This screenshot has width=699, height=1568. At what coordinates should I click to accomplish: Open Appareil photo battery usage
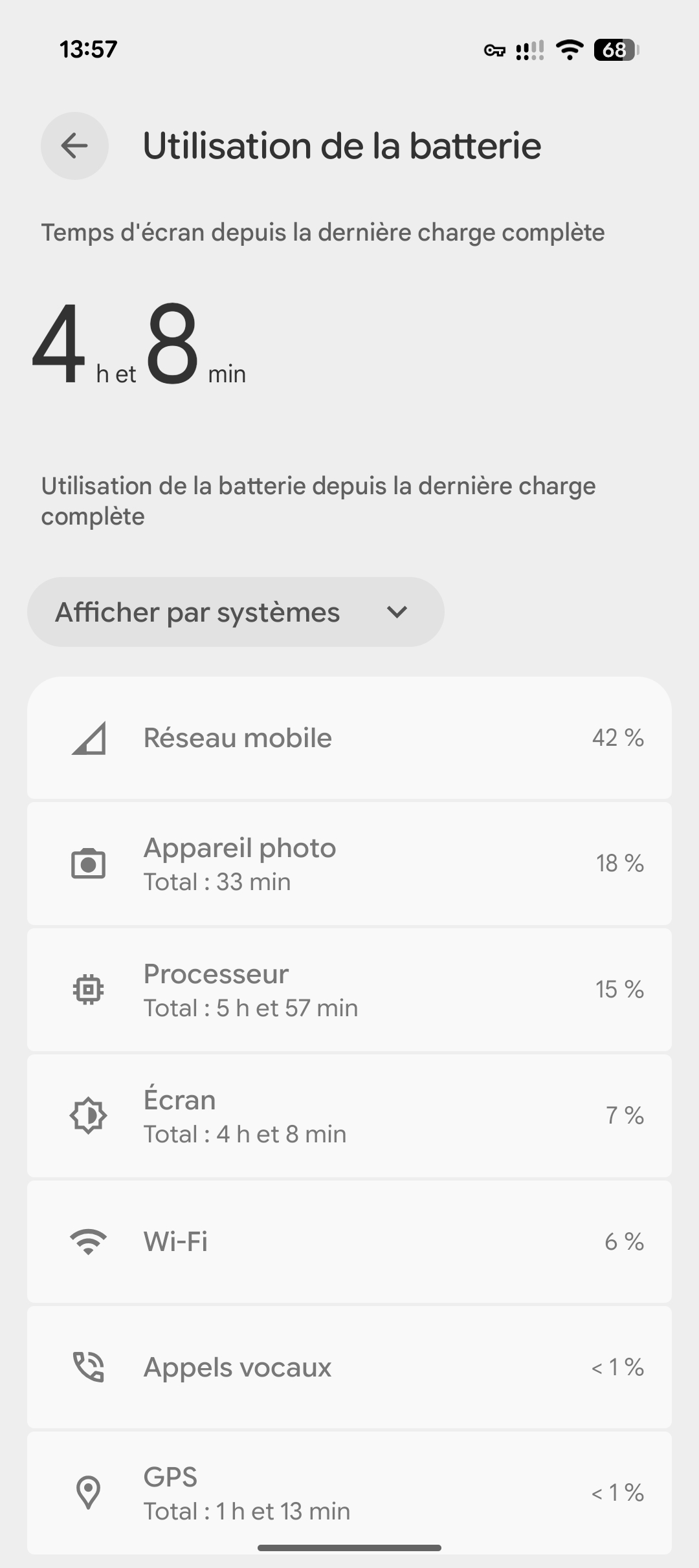point(349,864)
